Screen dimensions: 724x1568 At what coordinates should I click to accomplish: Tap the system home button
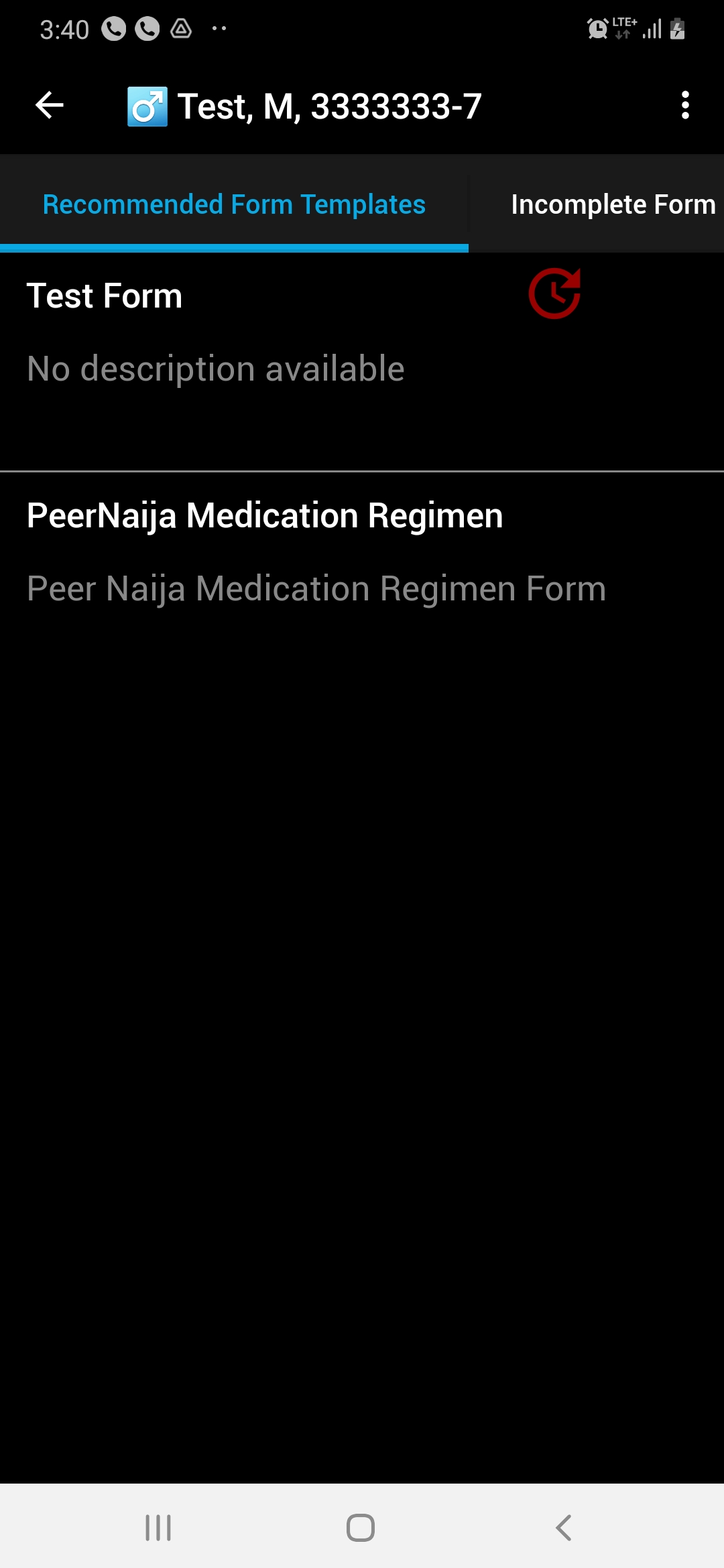point(361,1528)
